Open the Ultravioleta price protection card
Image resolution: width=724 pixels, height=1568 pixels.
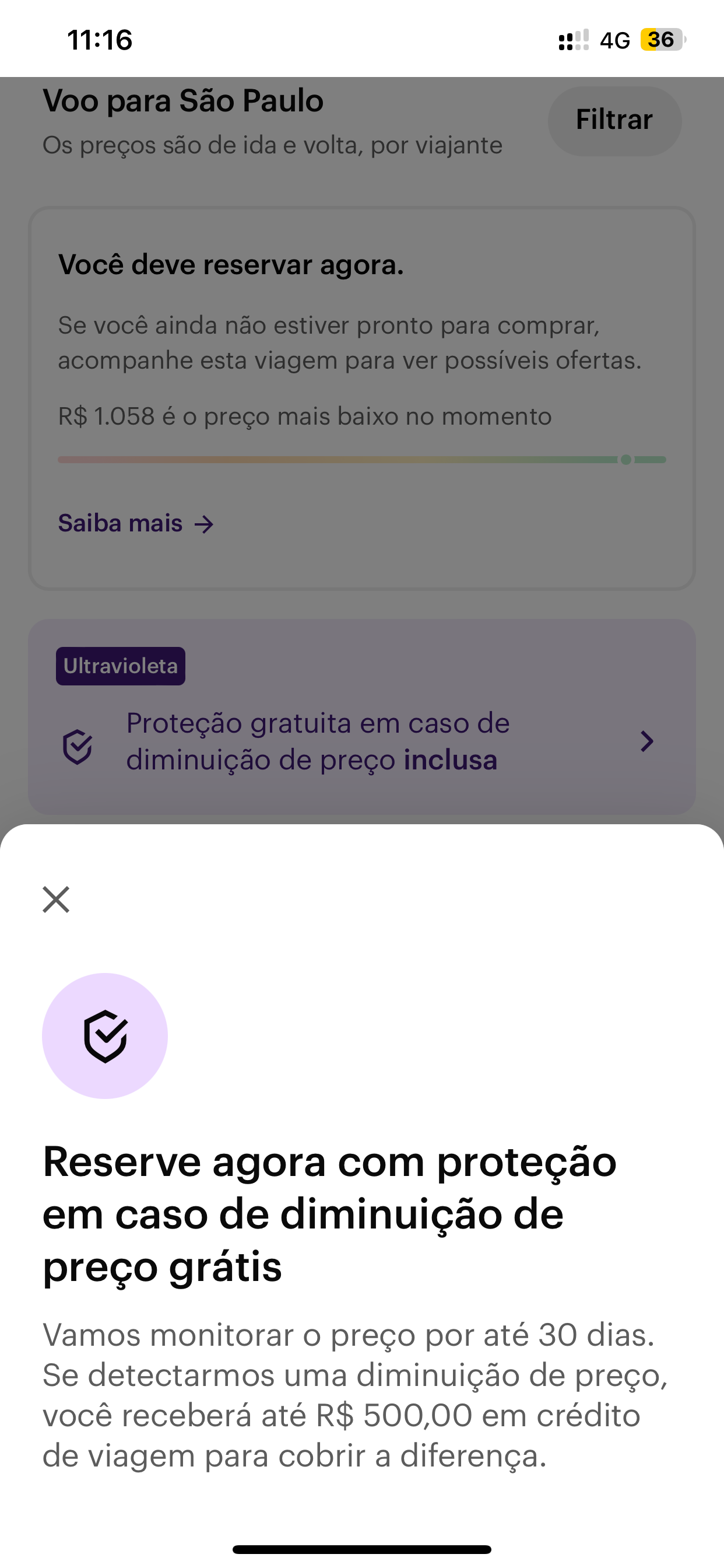361,741
